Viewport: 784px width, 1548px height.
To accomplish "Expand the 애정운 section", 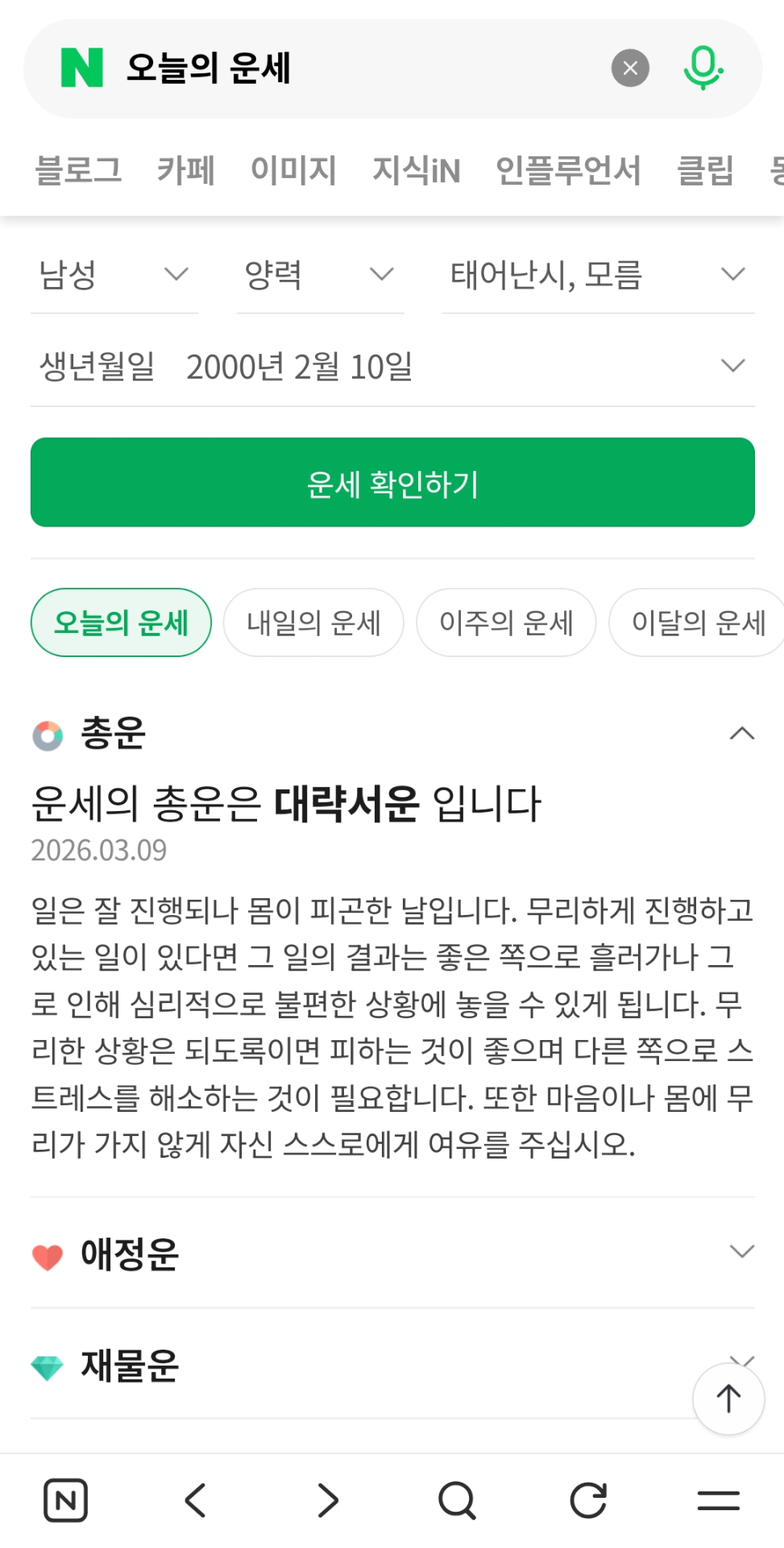I will (741, 1252).
